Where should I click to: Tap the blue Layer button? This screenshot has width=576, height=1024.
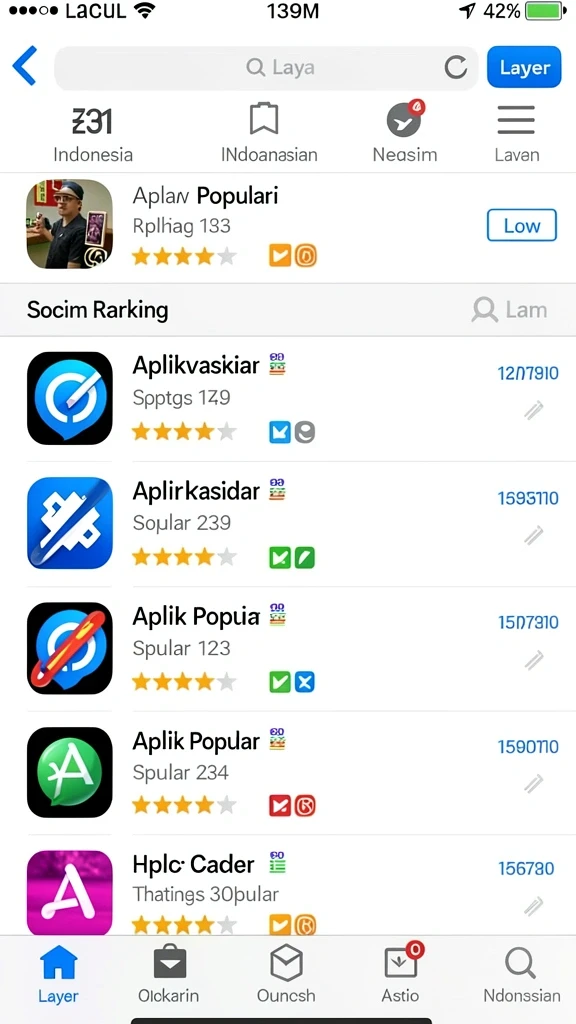[x=524, y=67]
